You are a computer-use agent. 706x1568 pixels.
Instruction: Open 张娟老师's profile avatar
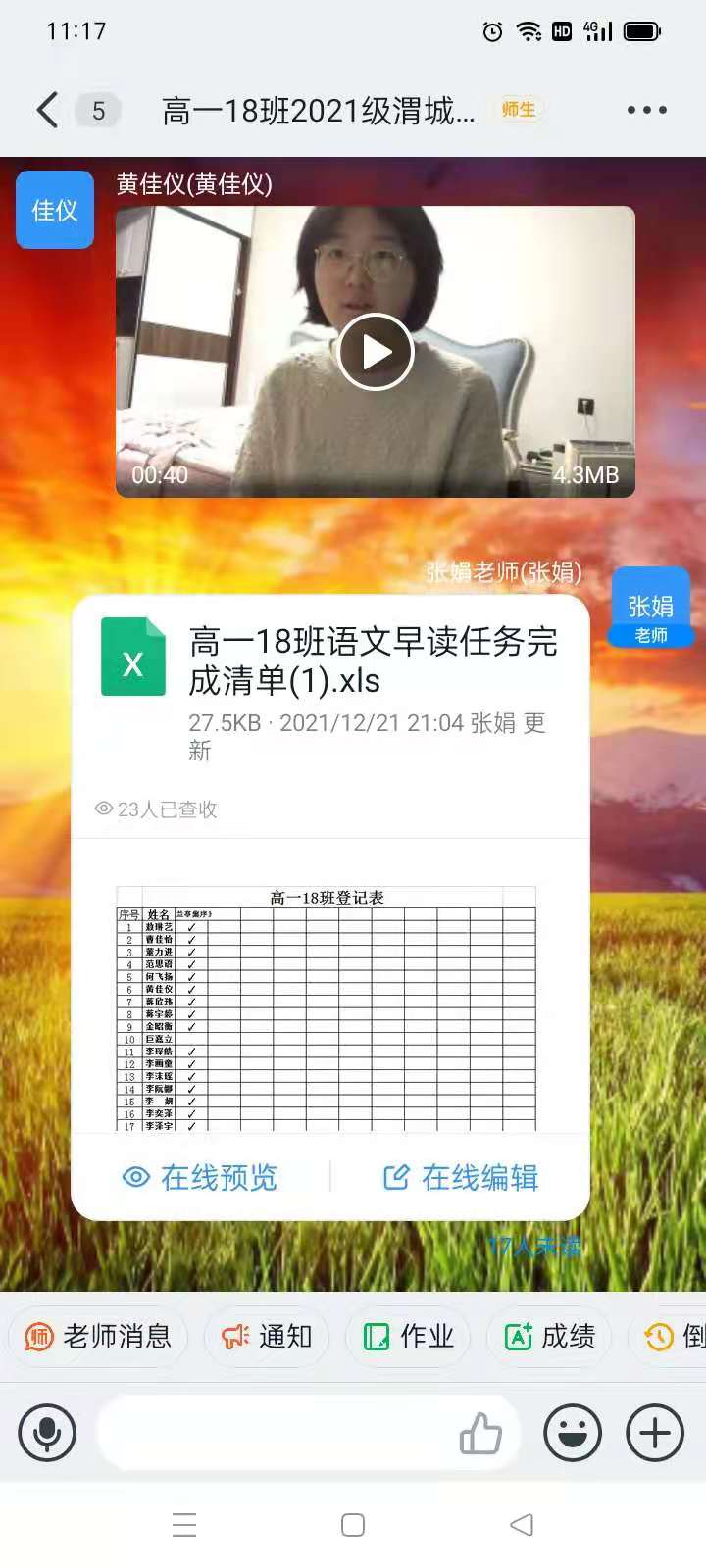651,608
